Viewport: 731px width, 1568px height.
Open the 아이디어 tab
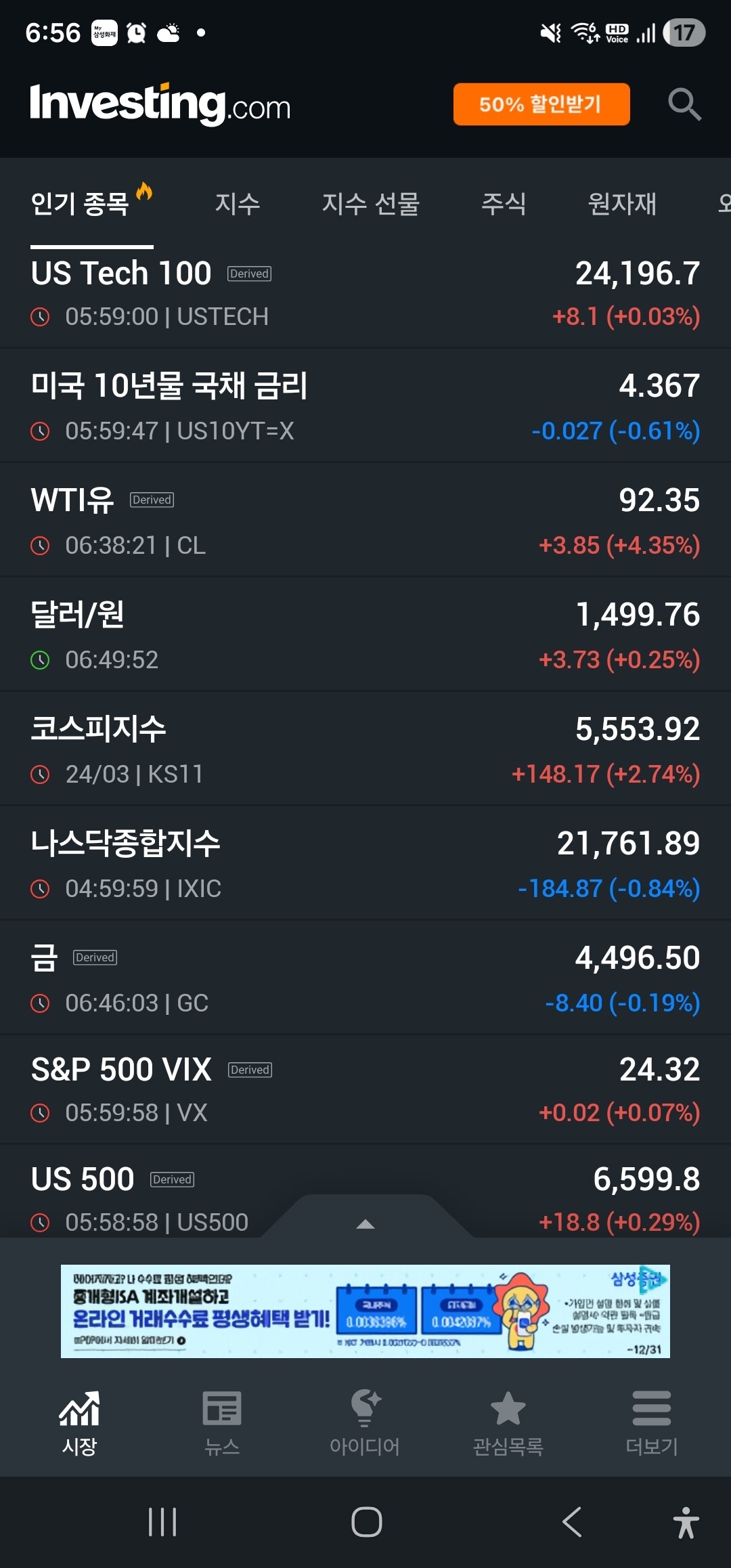point(365,1422)
